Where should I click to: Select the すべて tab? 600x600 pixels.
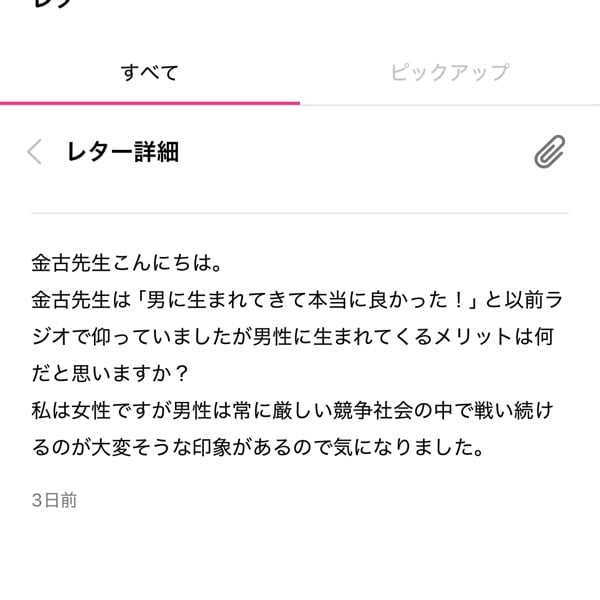[149, 72]
